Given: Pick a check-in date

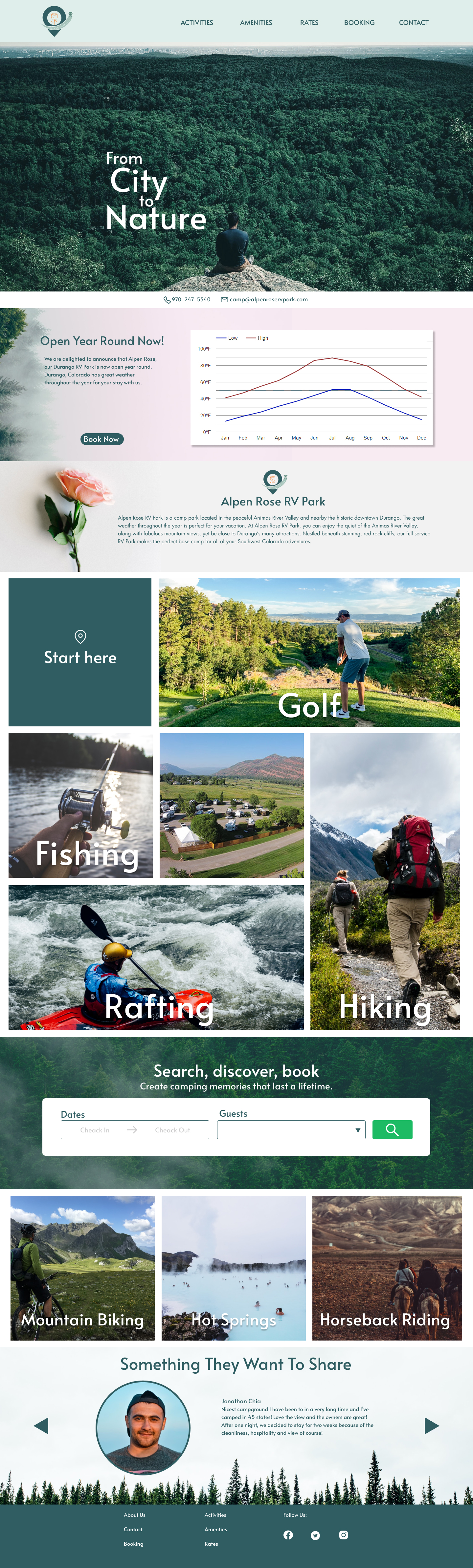Looking at the screenshot, I should tap(96, 1130).
